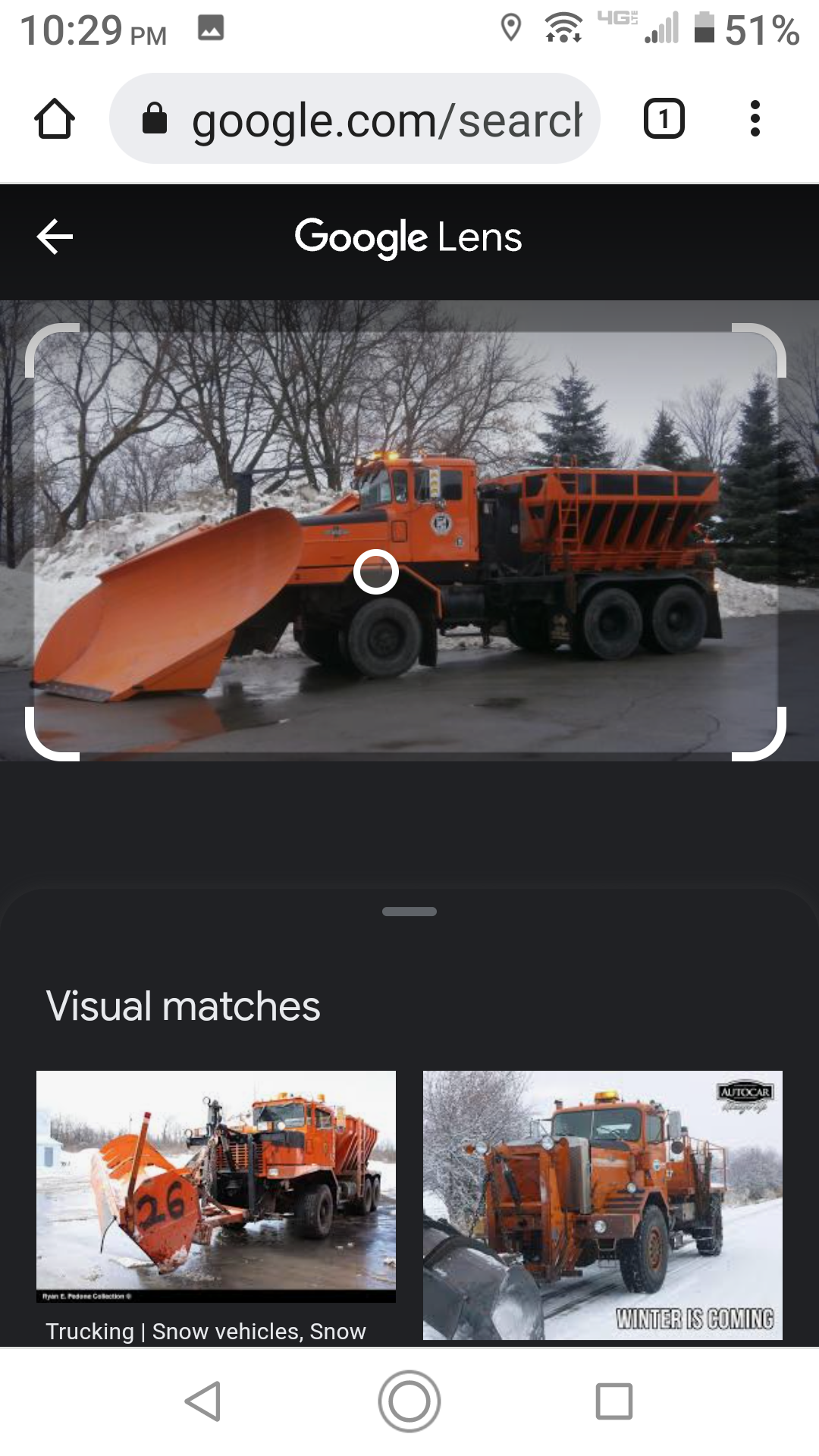This screenshot has height=1456, width=819.
Task: Tap the google.com address bar
Action: coord(355,119)
